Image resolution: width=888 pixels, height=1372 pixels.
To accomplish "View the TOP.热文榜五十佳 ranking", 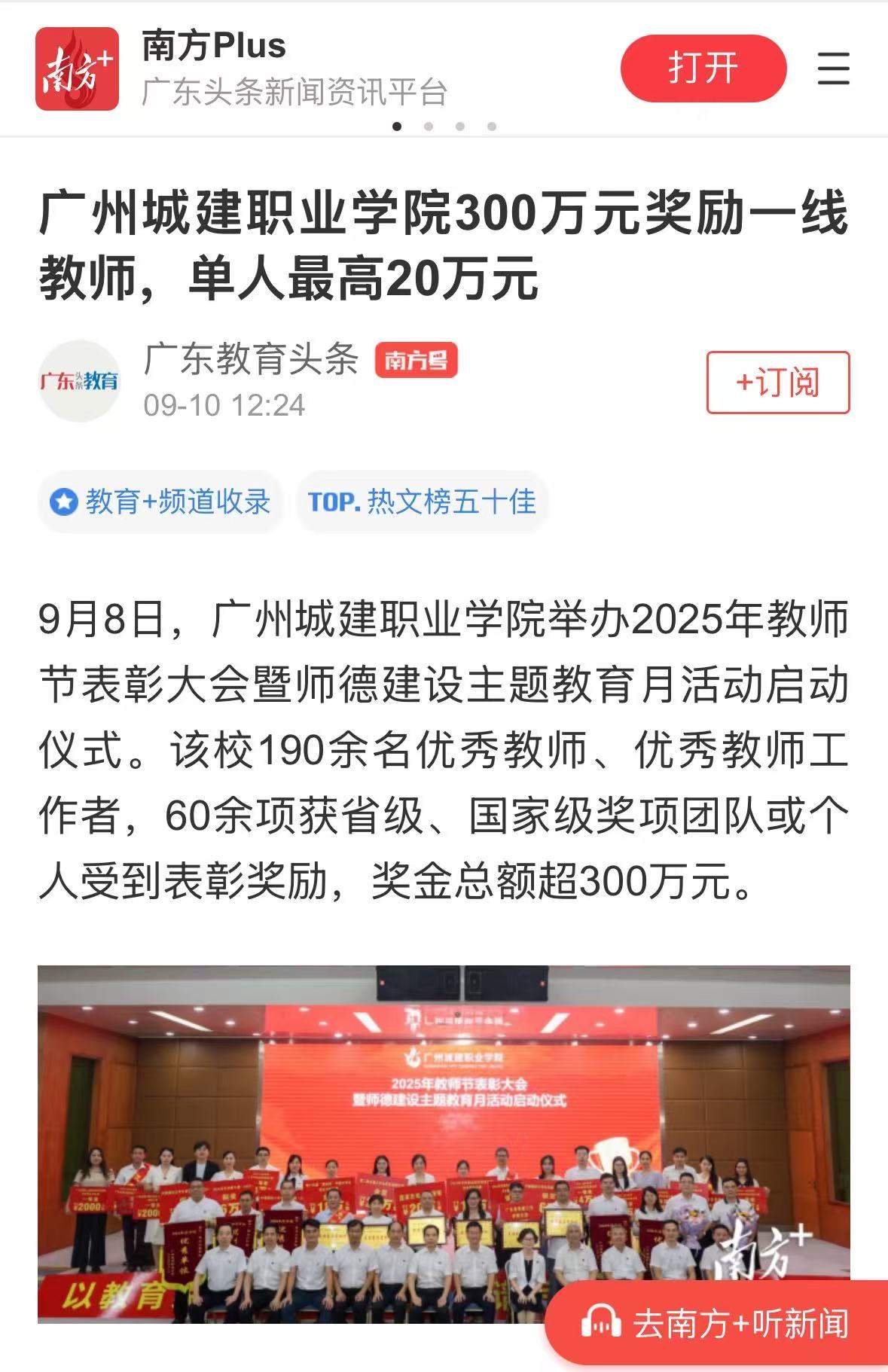I will (422, 502).
